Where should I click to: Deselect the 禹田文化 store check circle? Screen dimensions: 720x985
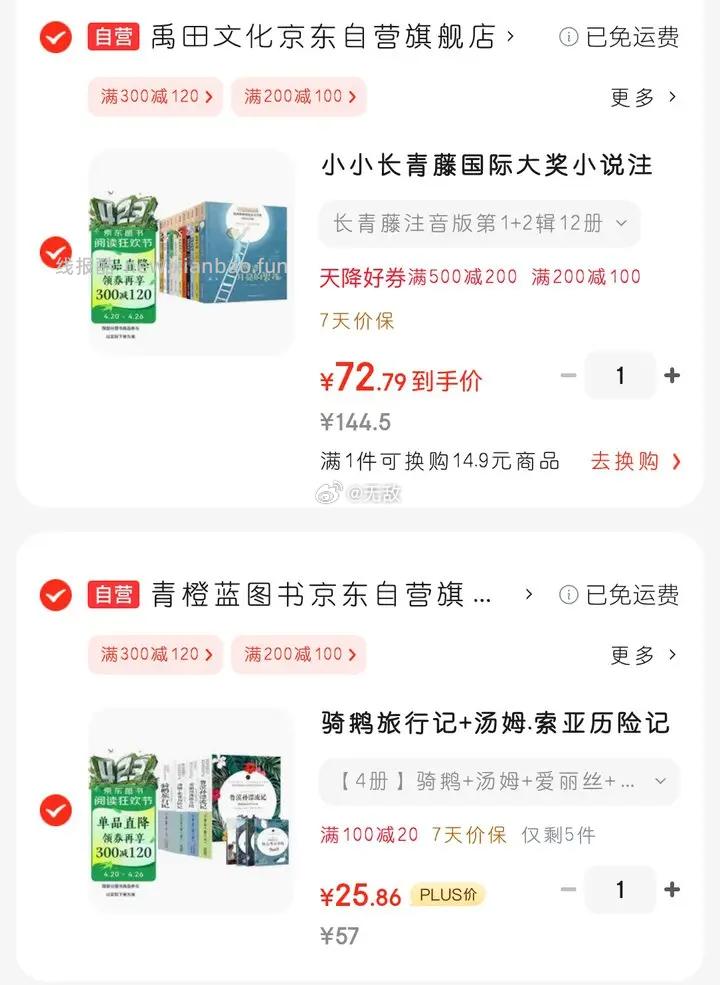[x=55, y=38]
